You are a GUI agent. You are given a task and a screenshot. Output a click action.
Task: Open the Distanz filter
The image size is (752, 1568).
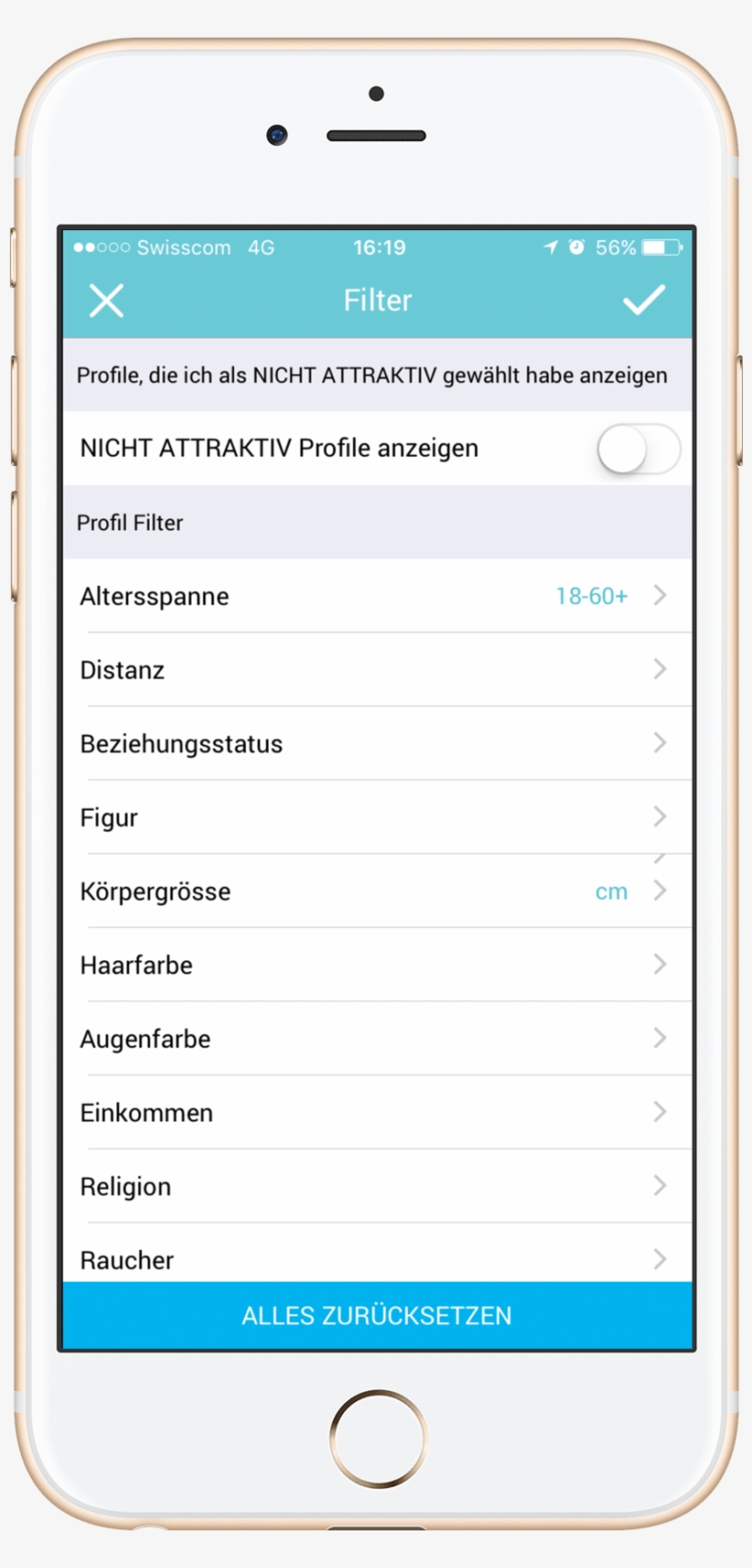click(376, 669)
